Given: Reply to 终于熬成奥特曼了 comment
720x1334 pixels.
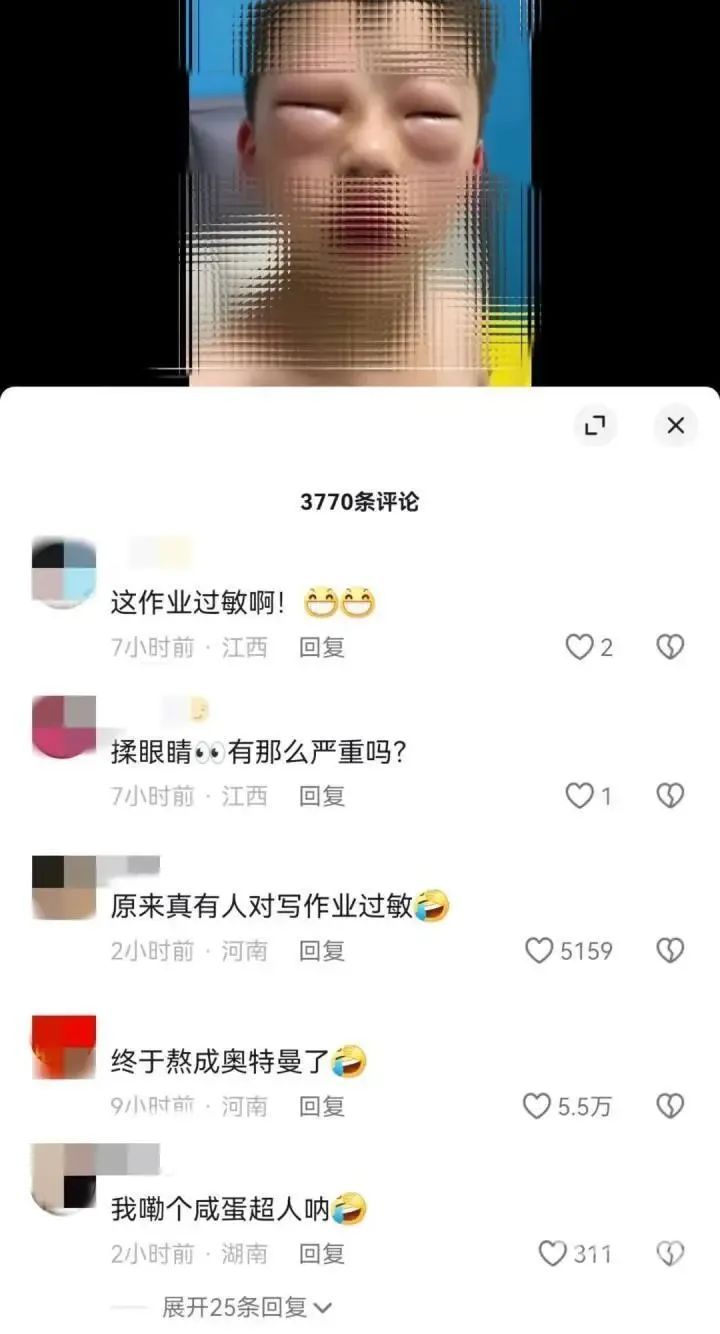Looking at the screenshot, I should coord(322,1106).
